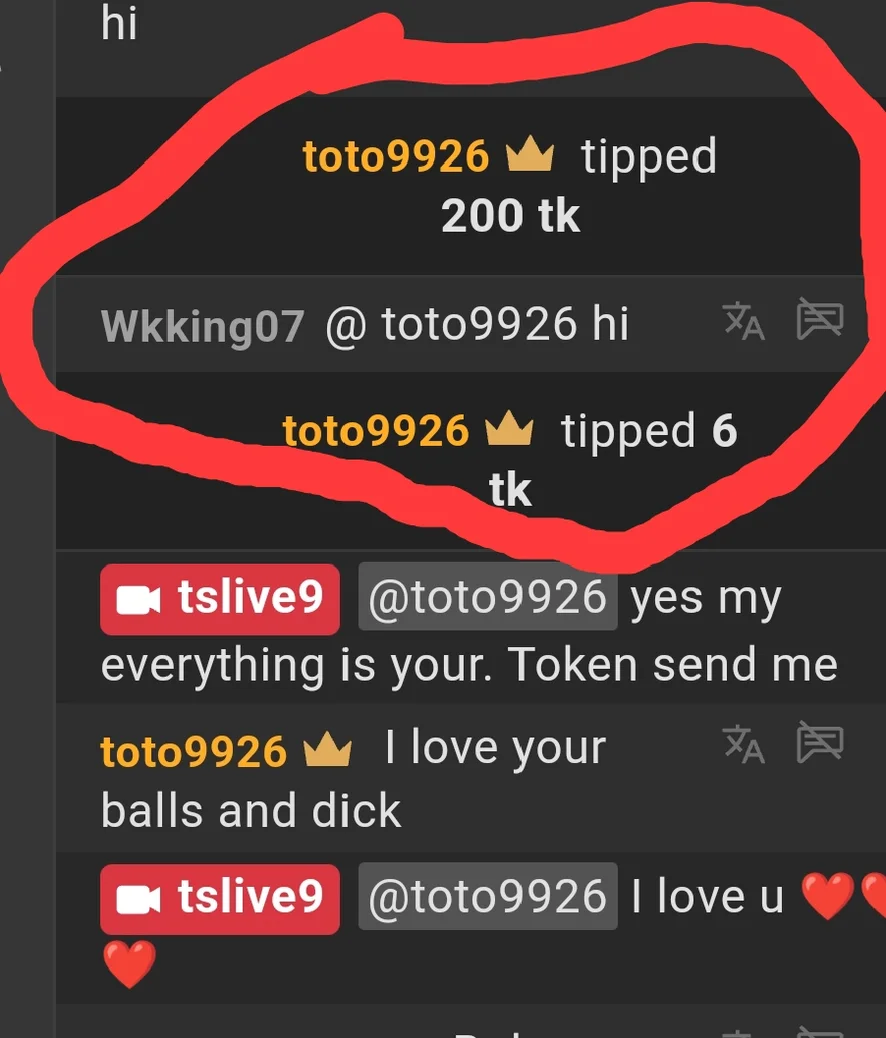Open Wkking07's user profile
Screen dimensions: 886x1038
coord(202,326)
